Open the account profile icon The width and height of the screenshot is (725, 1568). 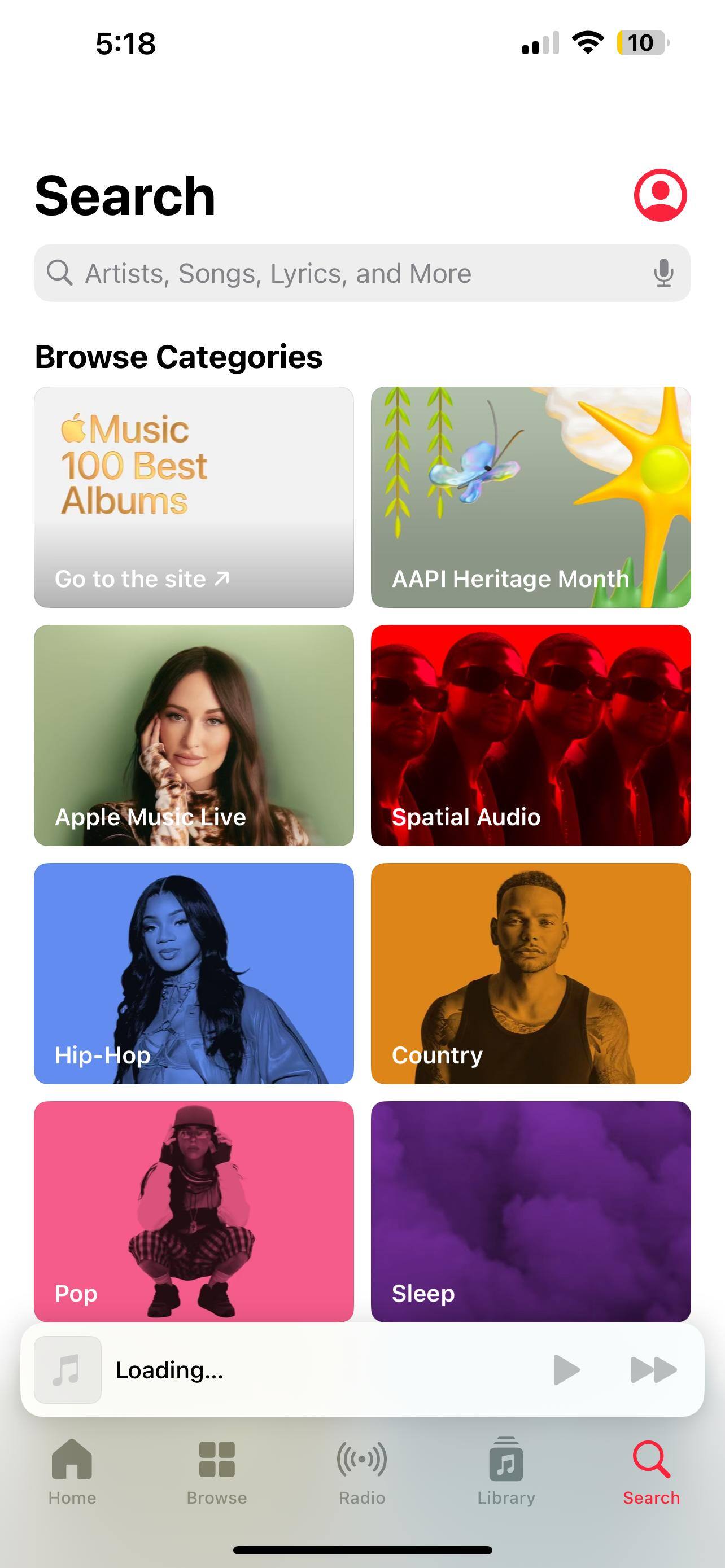pos(660,195)
